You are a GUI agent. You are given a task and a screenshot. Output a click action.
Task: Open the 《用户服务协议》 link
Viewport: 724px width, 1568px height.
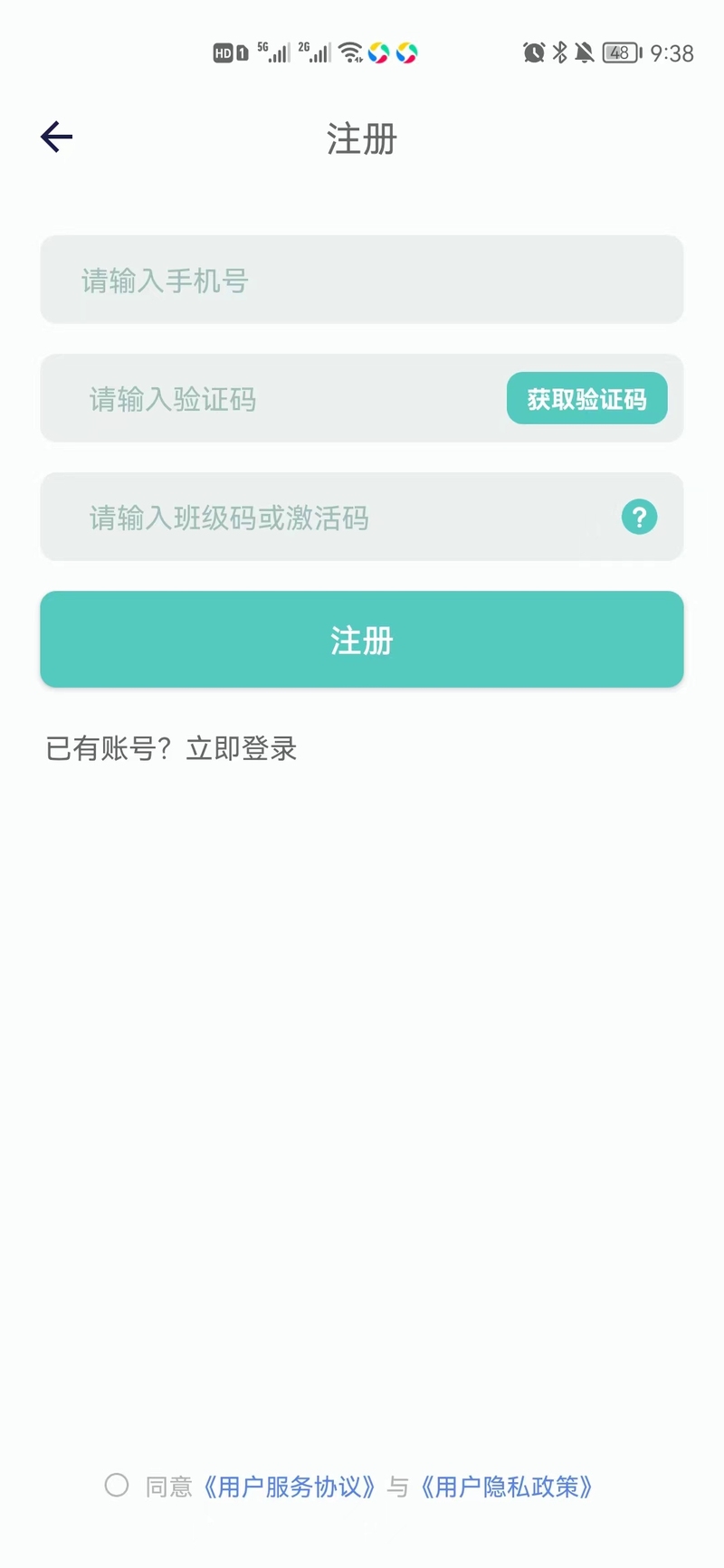(289, 1487)
